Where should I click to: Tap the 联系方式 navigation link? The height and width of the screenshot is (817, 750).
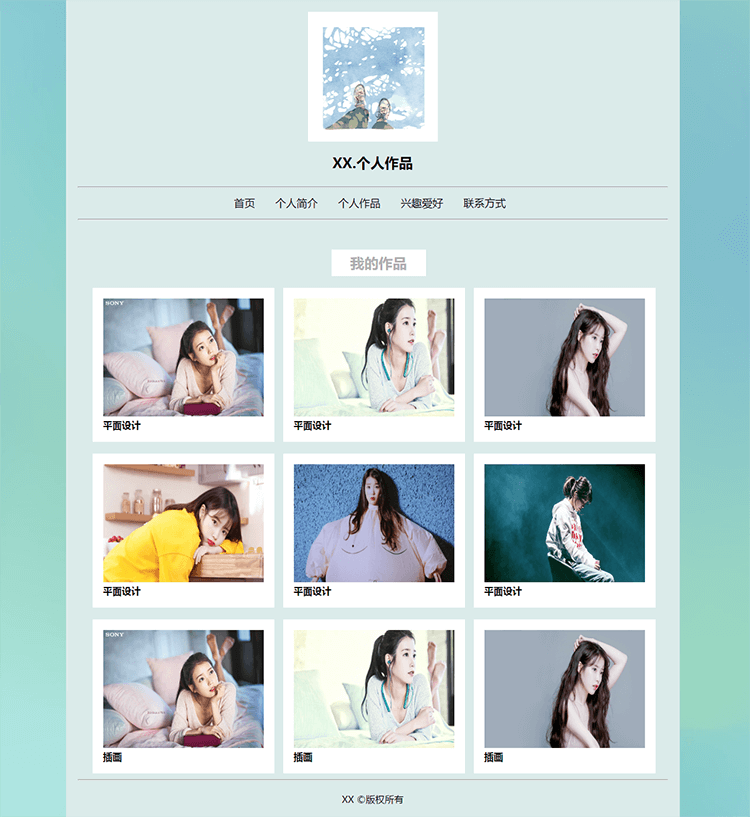484,203
